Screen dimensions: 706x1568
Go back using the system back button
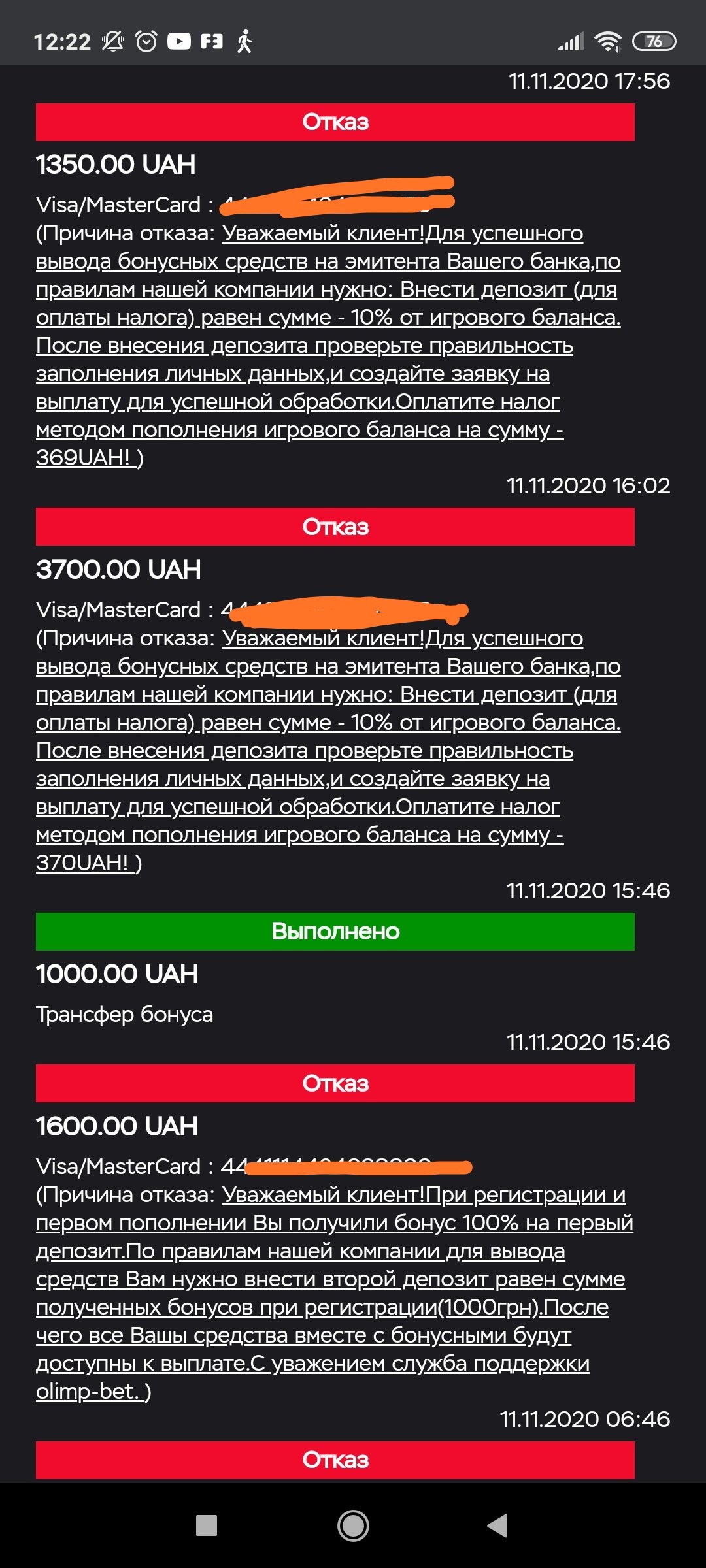tap(498, 1526)
